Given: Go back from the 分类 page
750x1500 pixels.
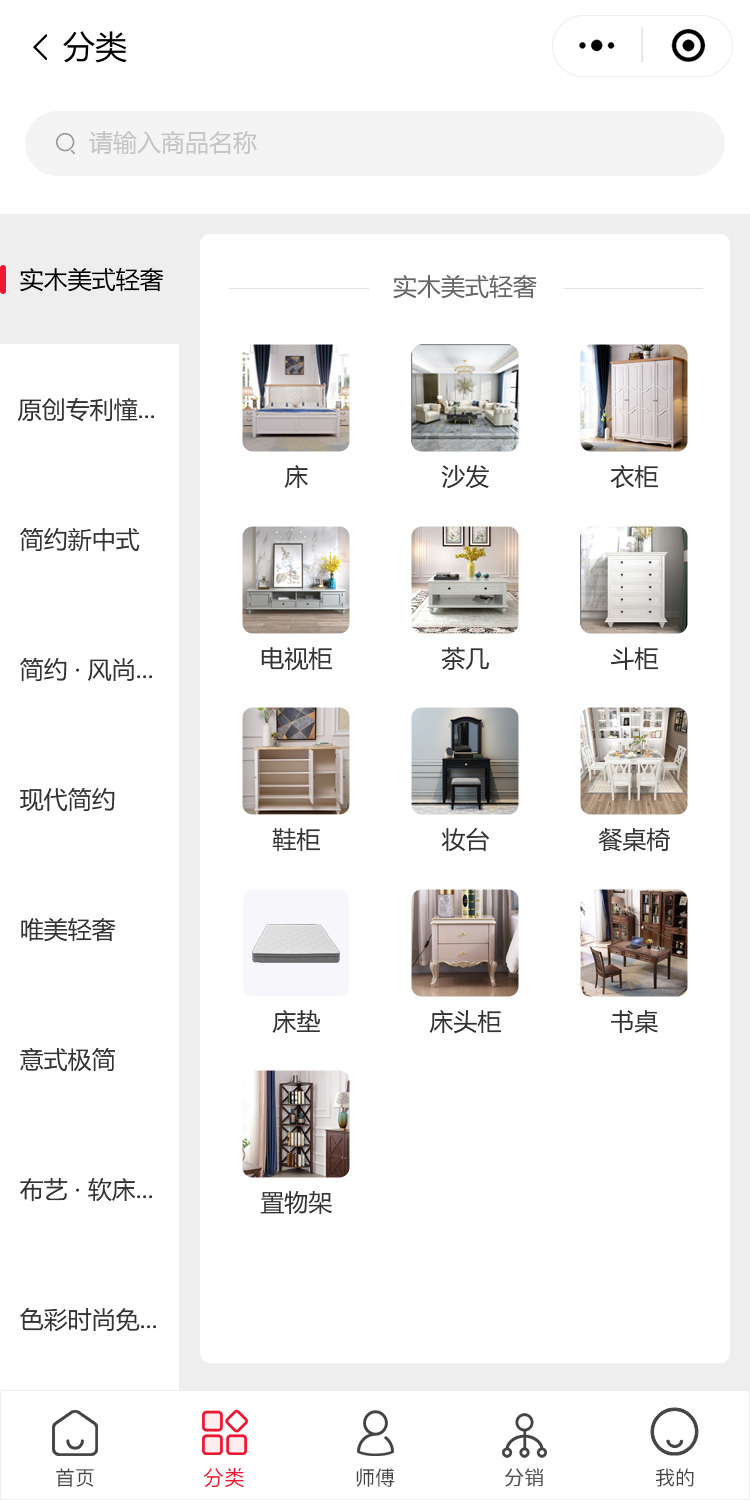Looking at the screenshot, I should click(41, 47).
